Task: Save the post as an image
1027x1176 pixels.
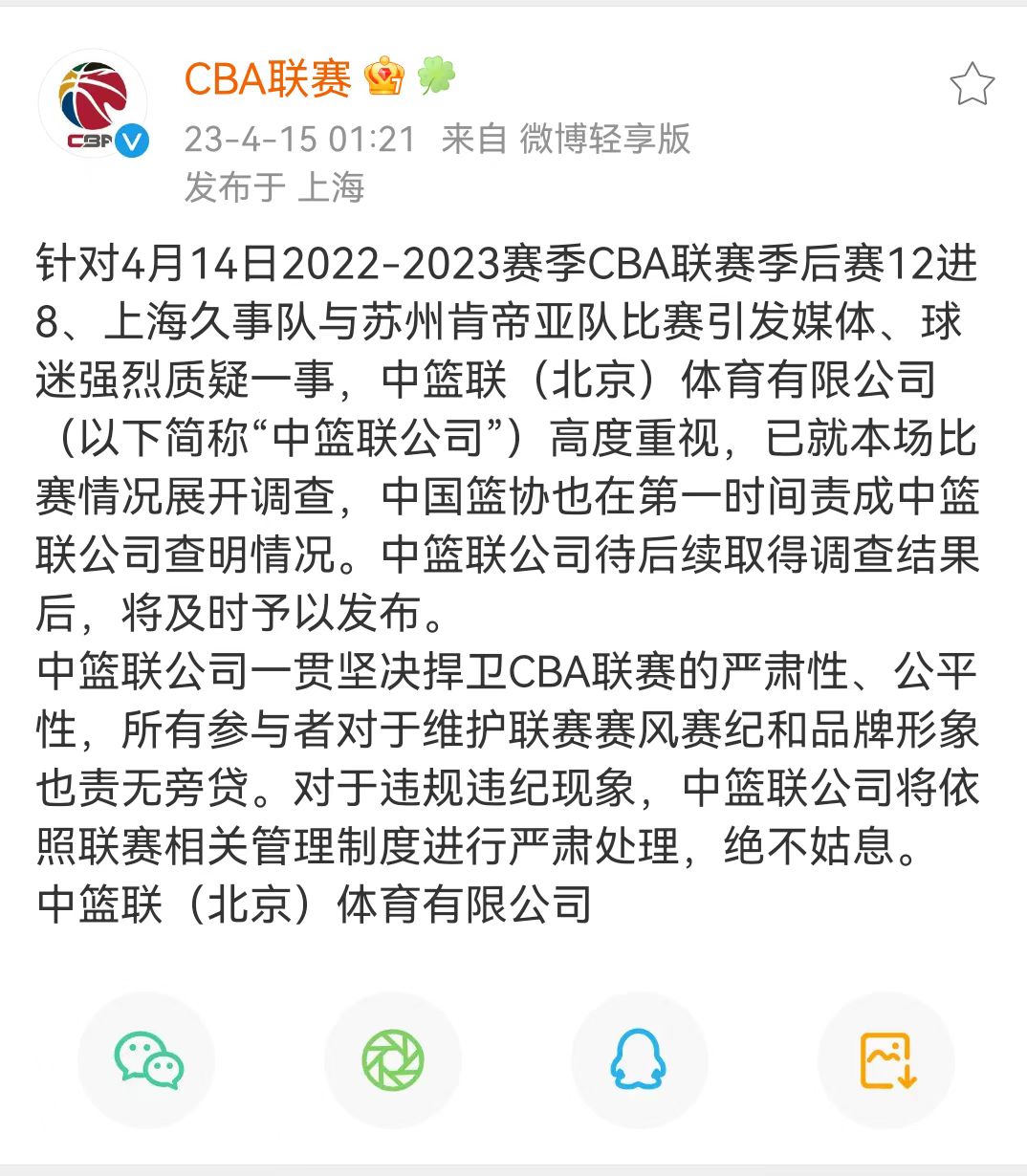Action: pyautogui.click(x=887, y=1059)
